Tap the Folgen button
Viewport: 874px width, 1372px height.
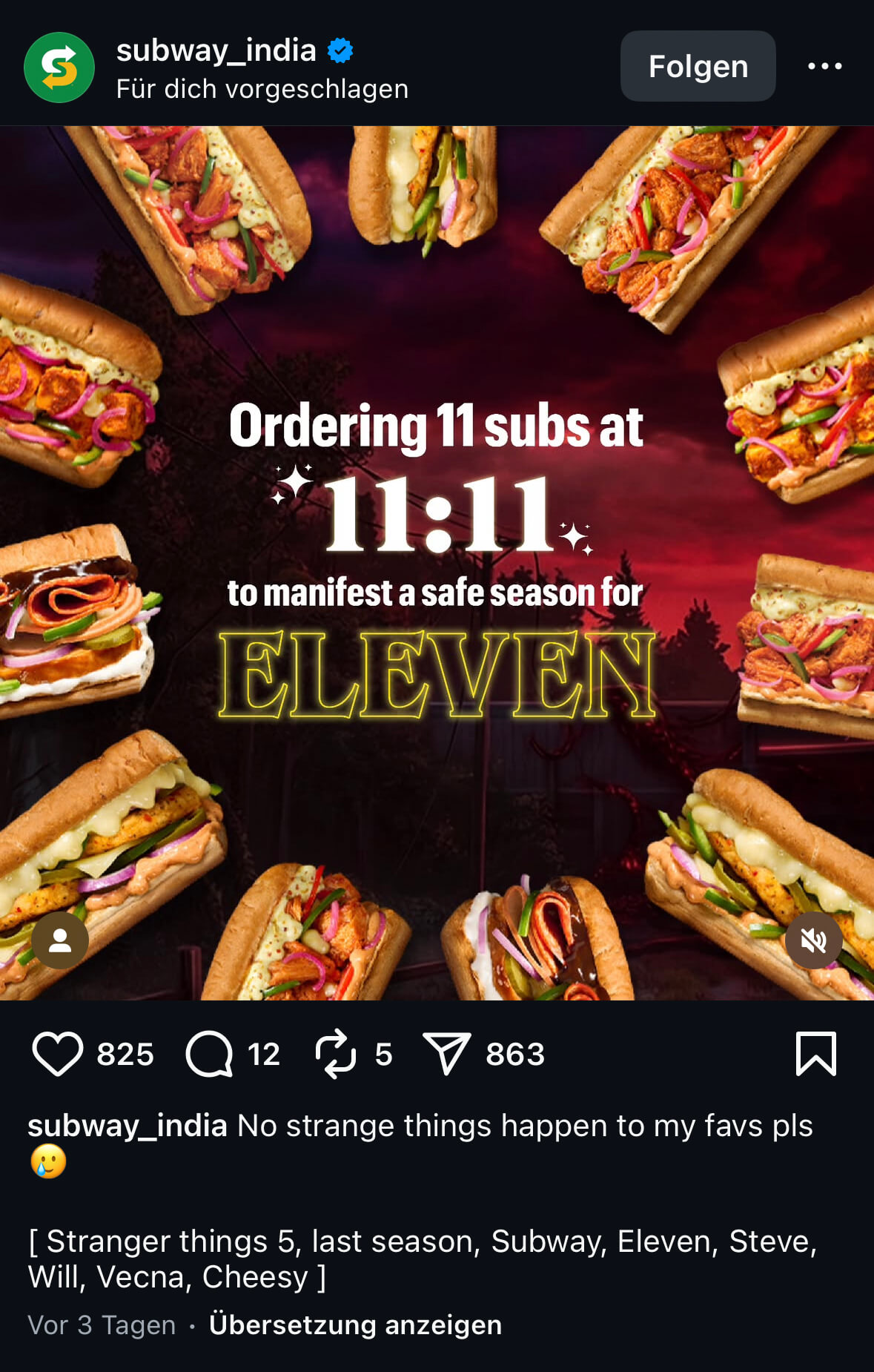coord(698,66)
